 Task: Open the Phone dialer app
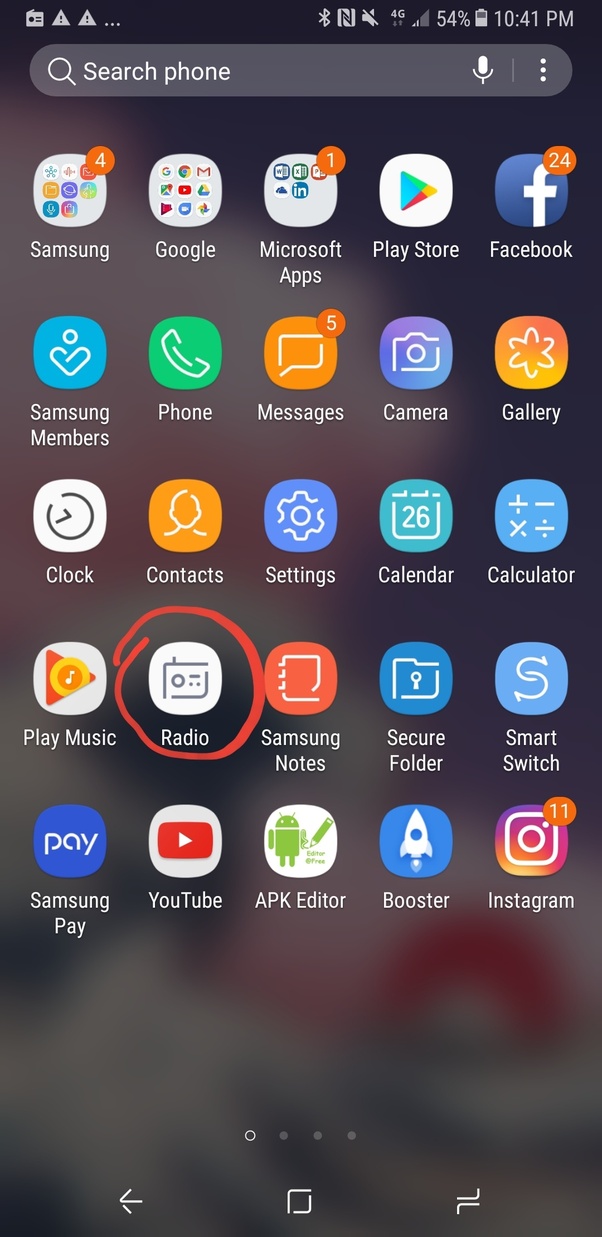(x=185, y=354)
